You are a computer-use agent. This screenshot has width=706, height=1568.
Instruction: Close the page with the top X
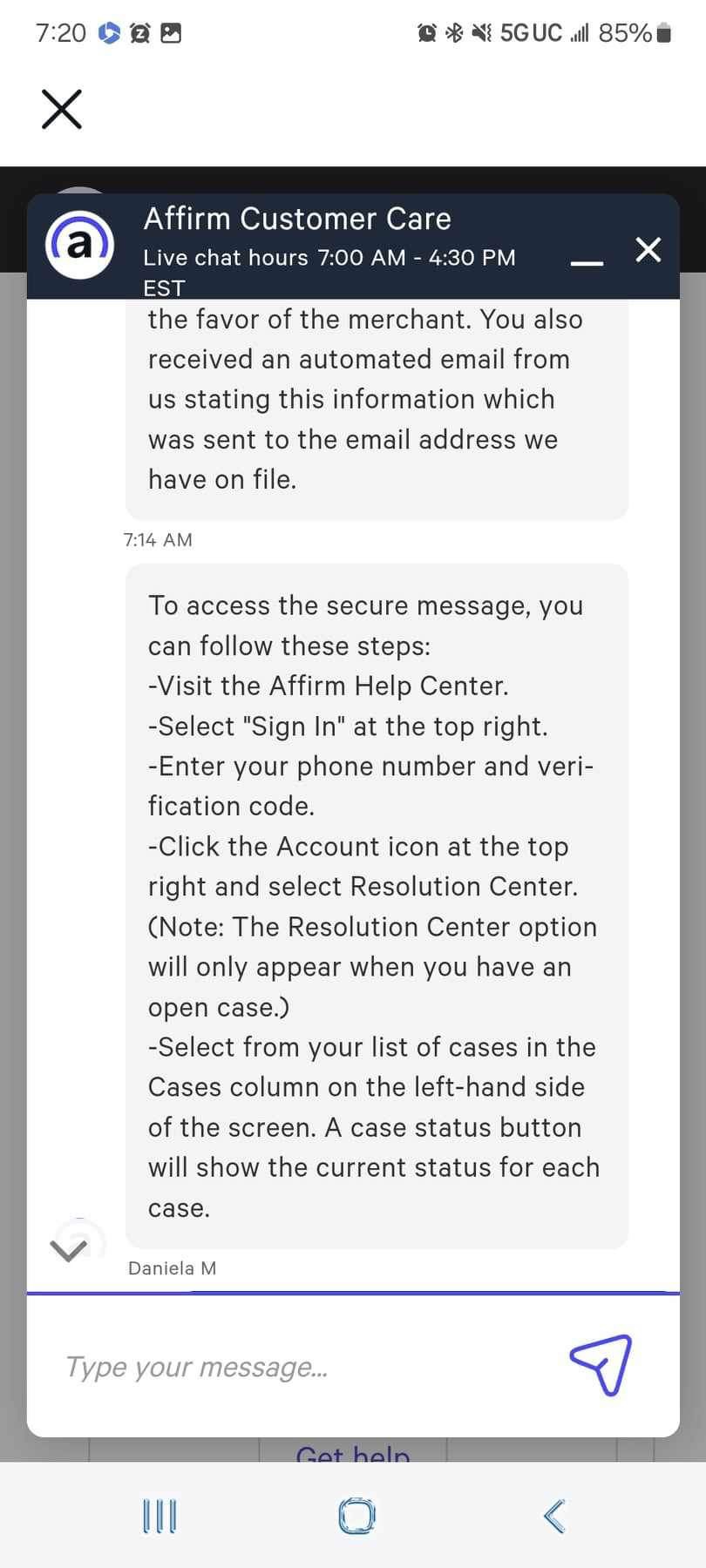point(62,109)
